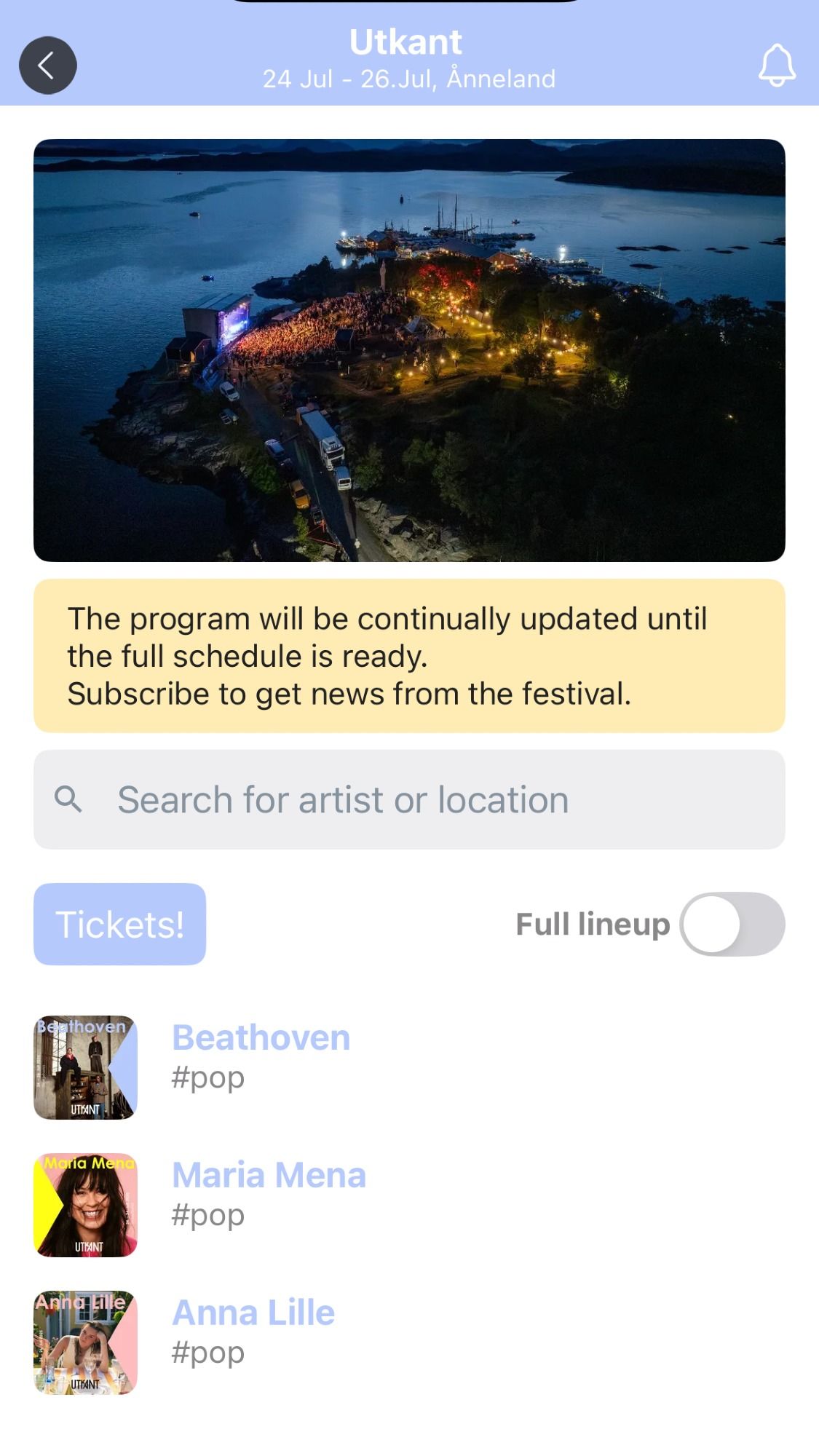Screen dimensions: 819x1456
Task: Tap the artist or location search field
Action: 409,799
